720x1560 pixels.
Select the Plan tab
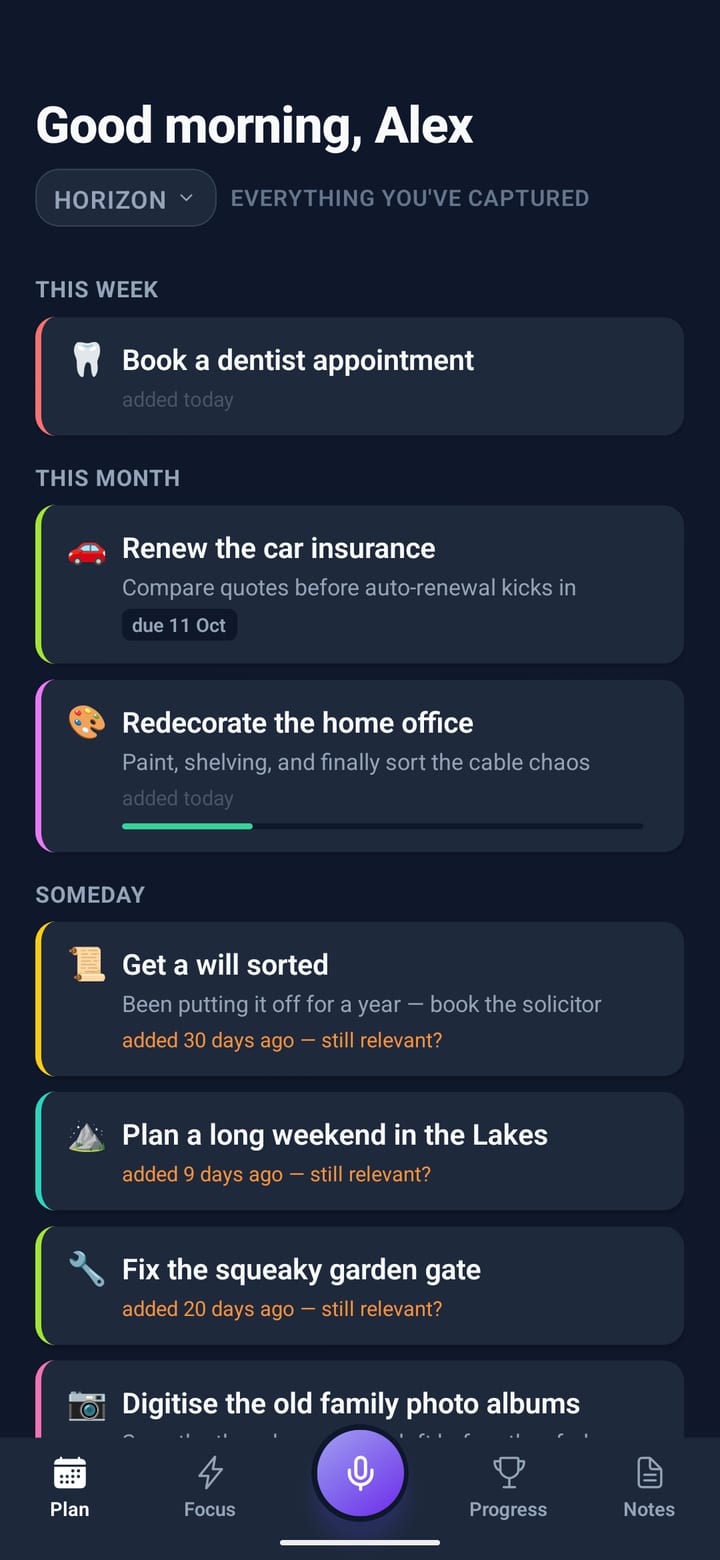[70, 1488]
